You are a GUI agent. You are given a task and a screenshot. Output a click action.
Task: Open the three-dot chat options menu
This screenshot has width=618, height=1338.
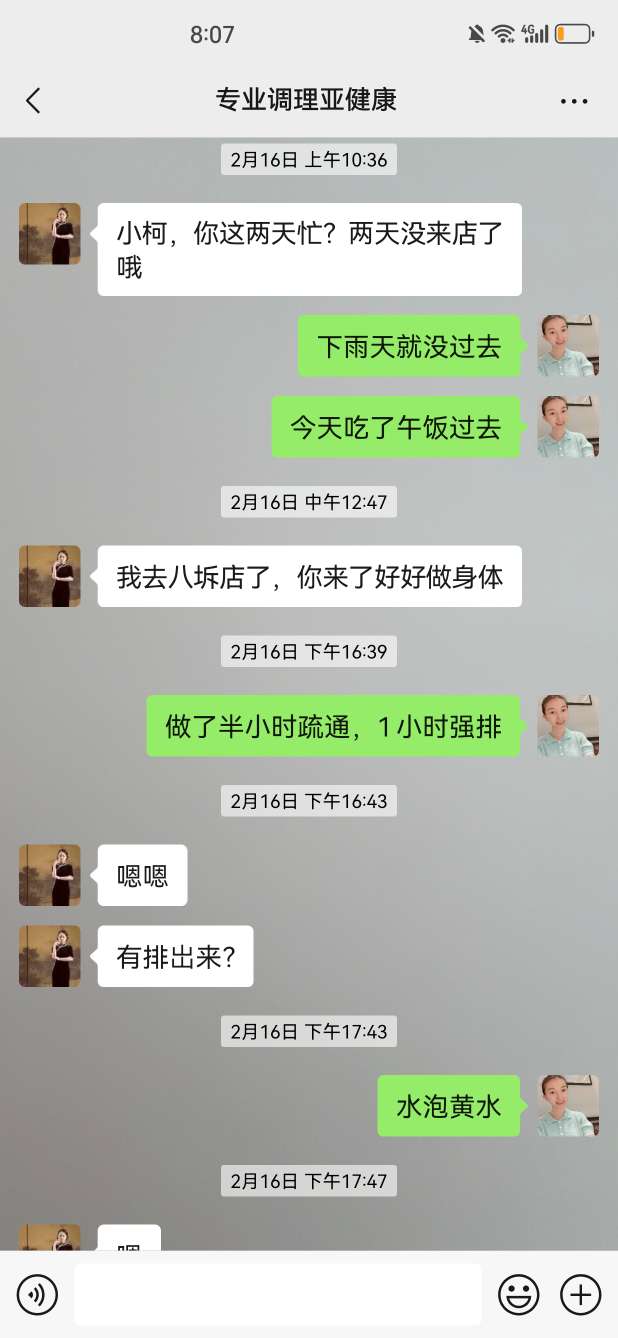click(x=574, y=101)
